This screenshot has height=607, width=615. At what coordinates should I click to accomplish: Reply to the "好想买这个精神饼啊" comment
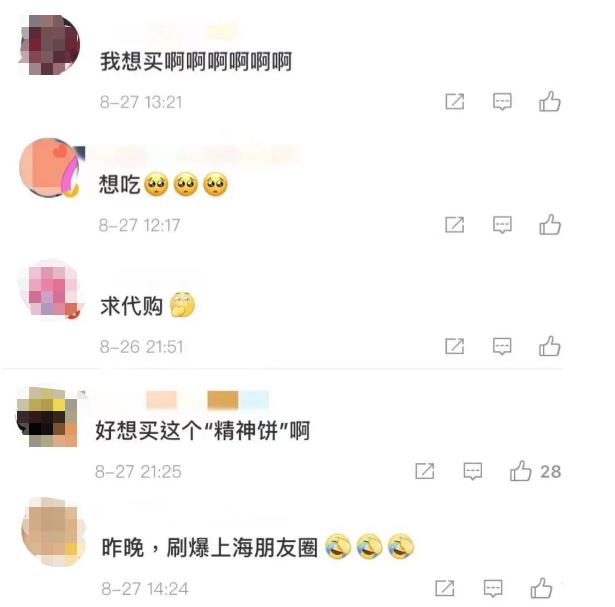(473, 471)
